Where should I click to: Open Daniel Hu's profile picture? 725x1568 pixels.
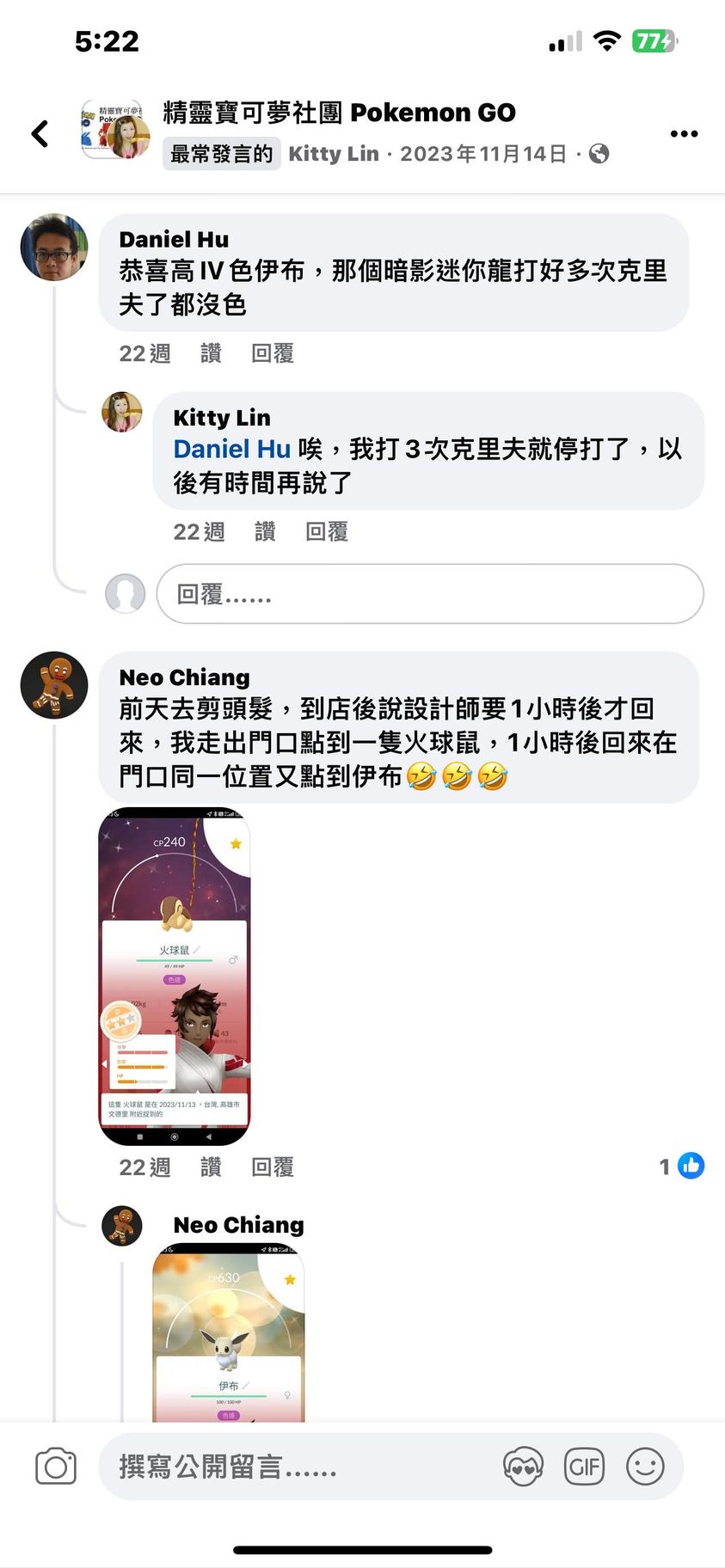coord(54,248)
